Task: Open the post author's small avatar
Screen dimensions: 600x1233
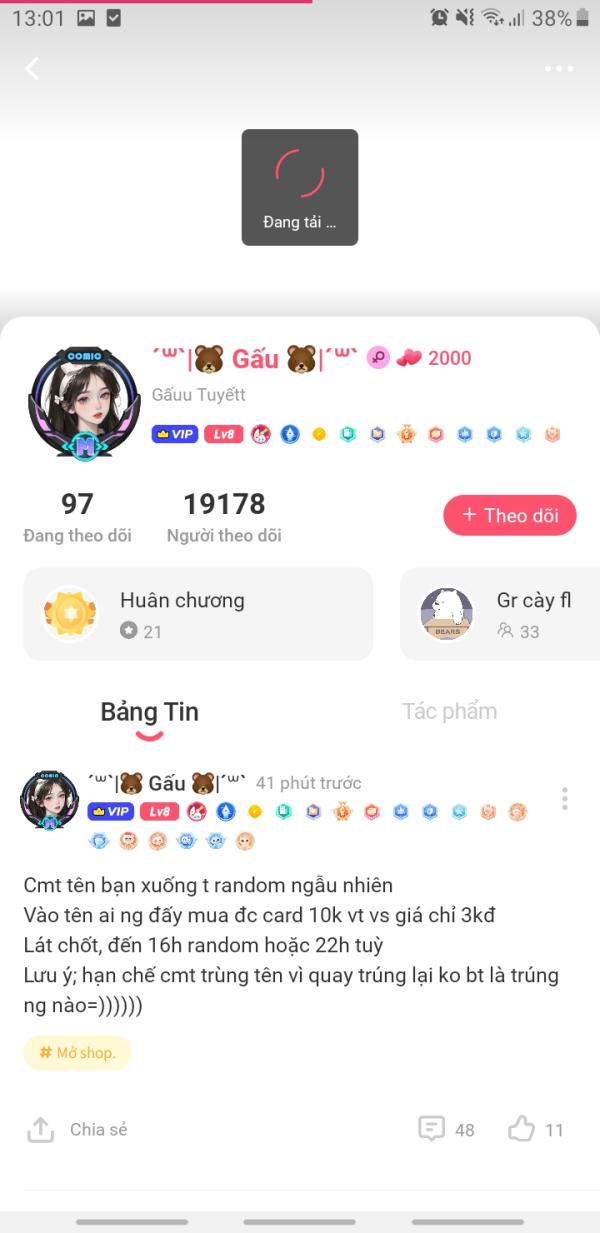Action: pyautogui.click(x=49, y=800)
